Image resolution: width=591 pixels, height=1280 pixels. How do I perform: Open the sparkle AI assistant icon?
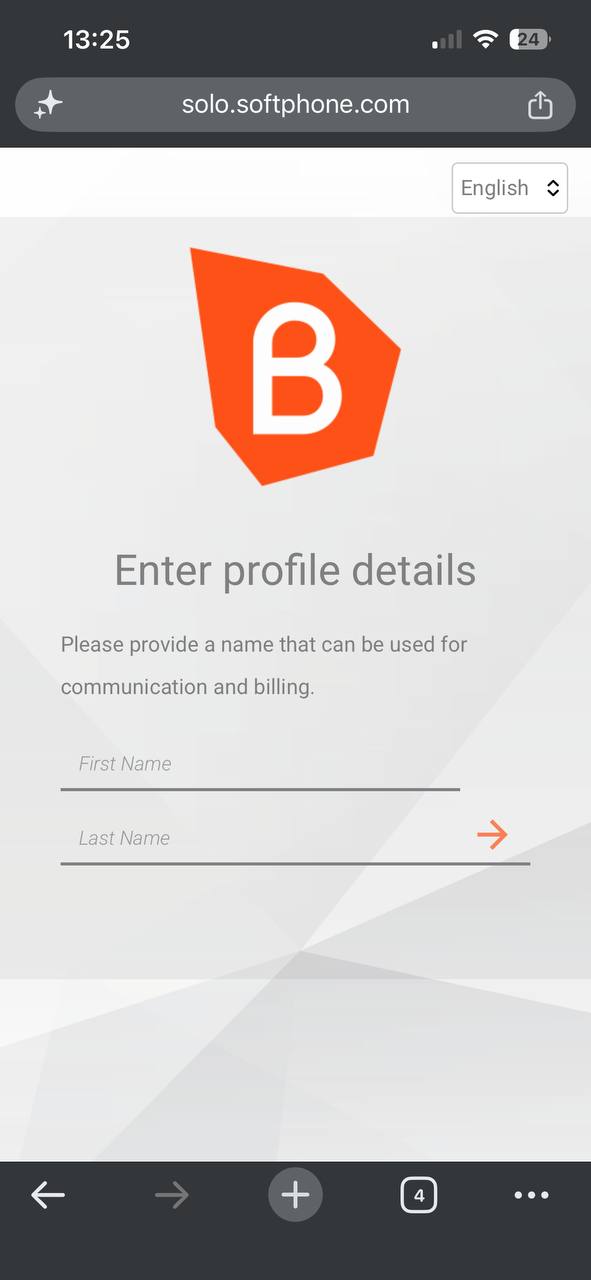tap(48, 105)
